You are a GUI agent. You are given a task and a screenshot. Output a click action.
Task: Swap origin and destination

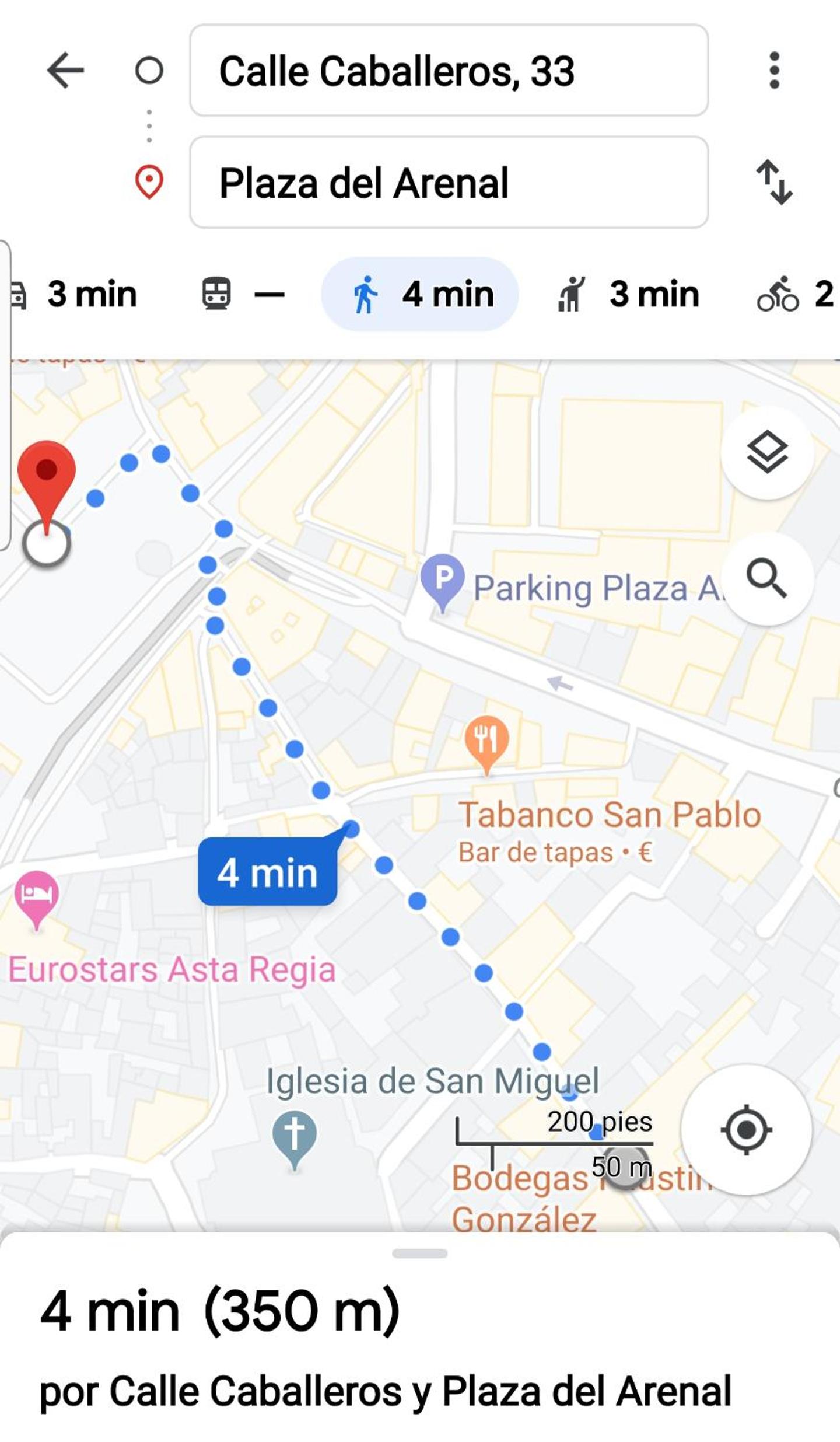[774, 182]
